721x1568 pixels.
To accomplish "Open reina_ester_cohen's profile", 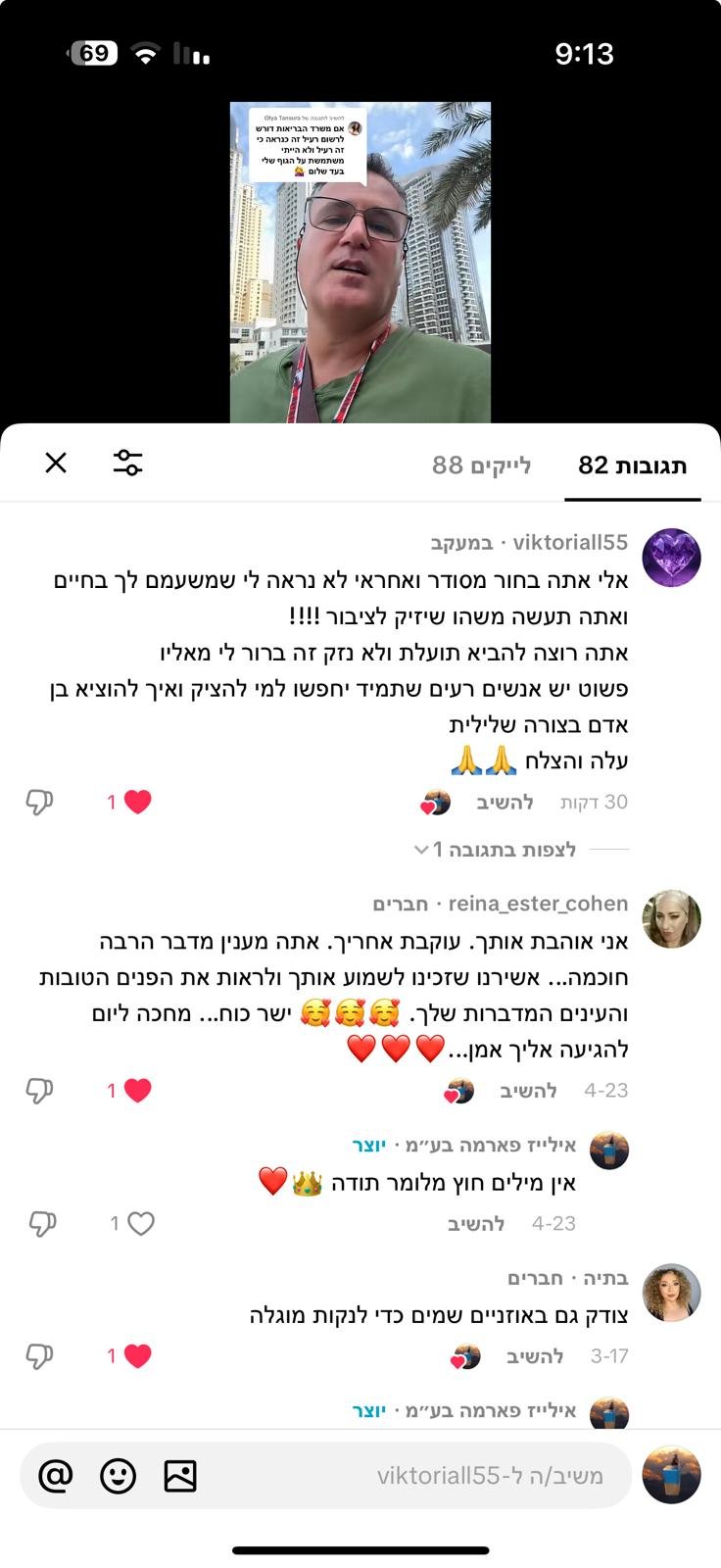I will pyautogui.click(x=671, y=919).
